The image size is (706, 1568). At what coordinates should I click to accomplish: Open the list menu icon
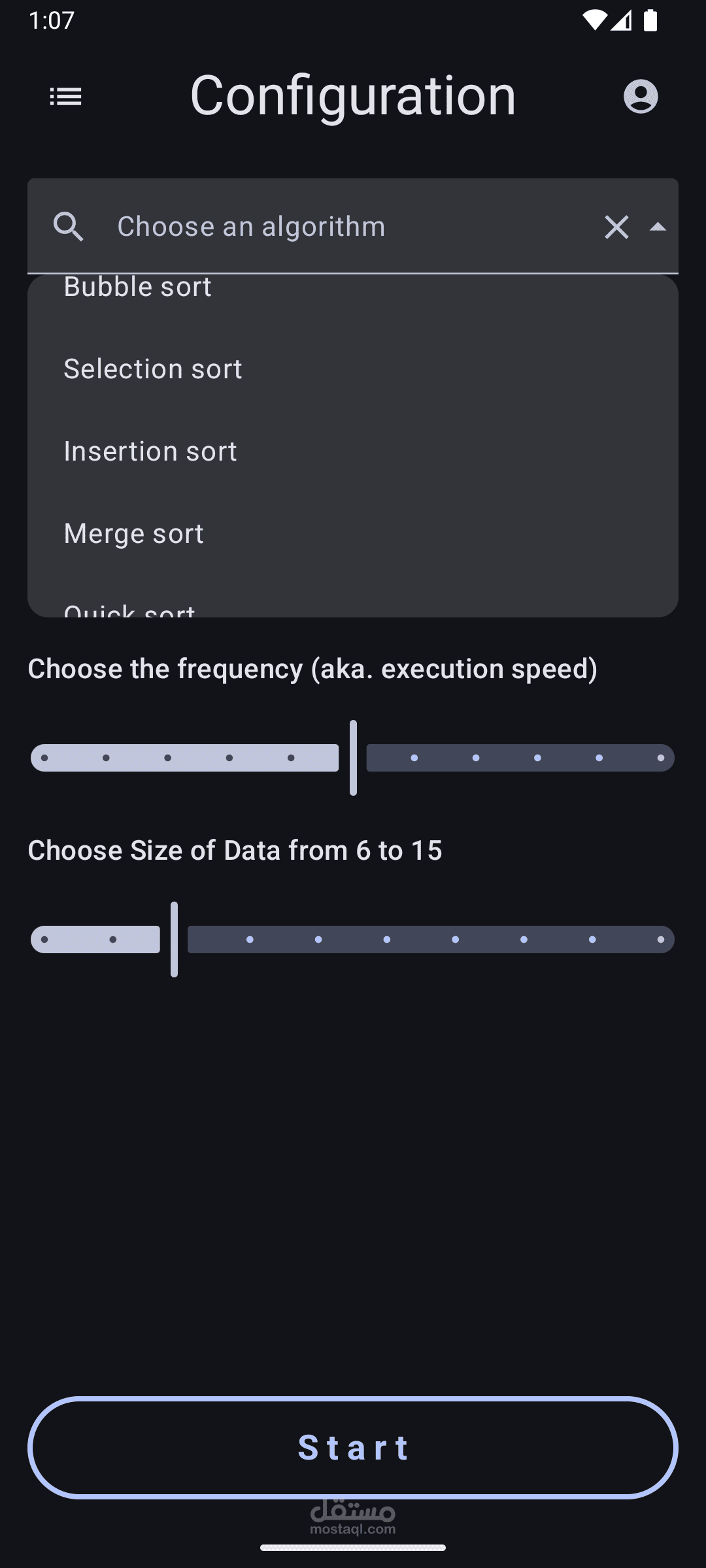[66, 97]
